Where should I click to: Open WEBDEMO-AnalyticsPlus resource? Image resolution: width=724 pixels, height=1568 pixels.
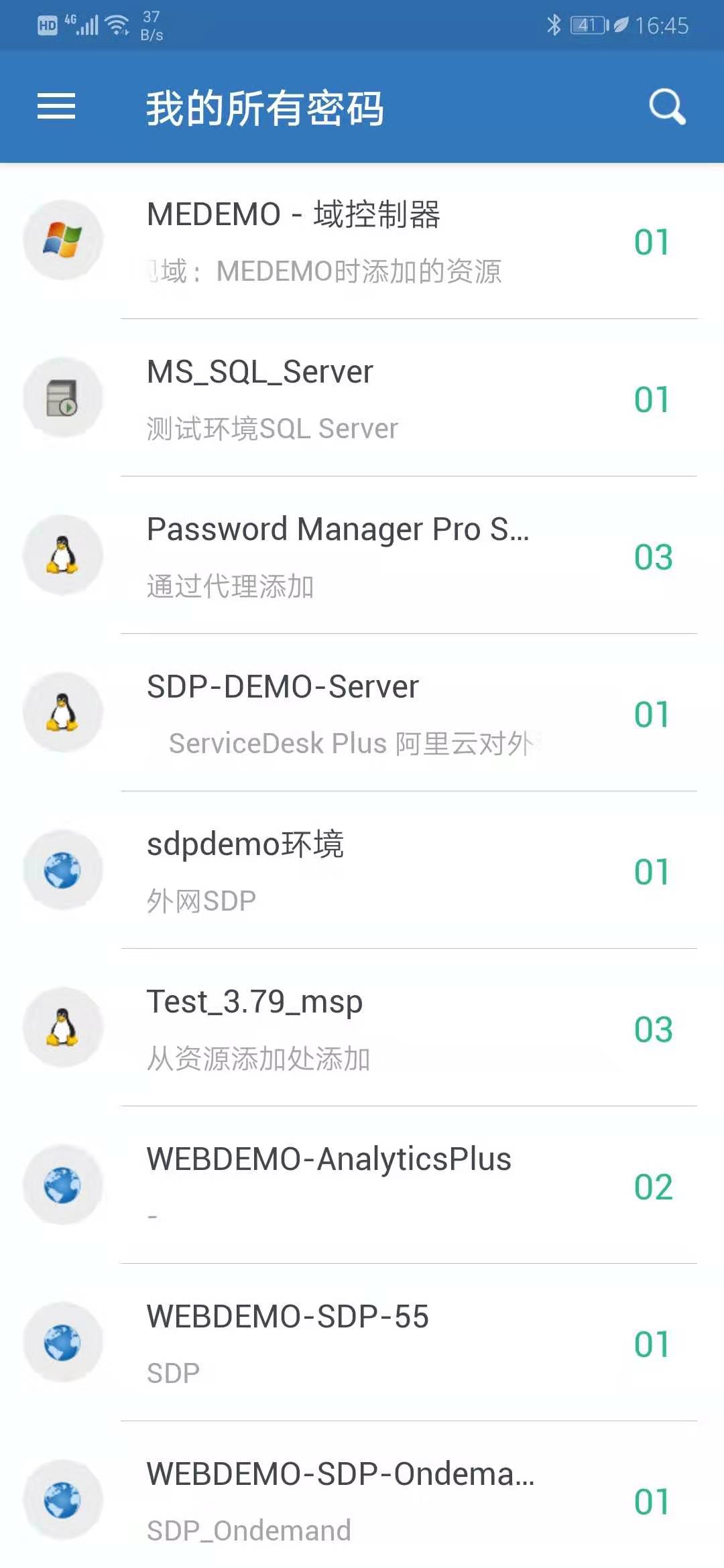point(362,1185)
